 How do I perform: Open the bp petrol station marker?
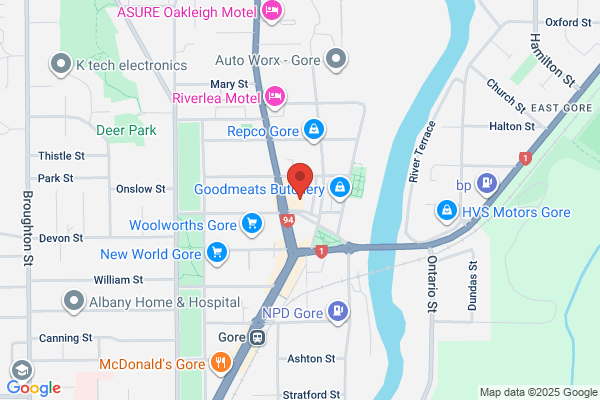487,184
